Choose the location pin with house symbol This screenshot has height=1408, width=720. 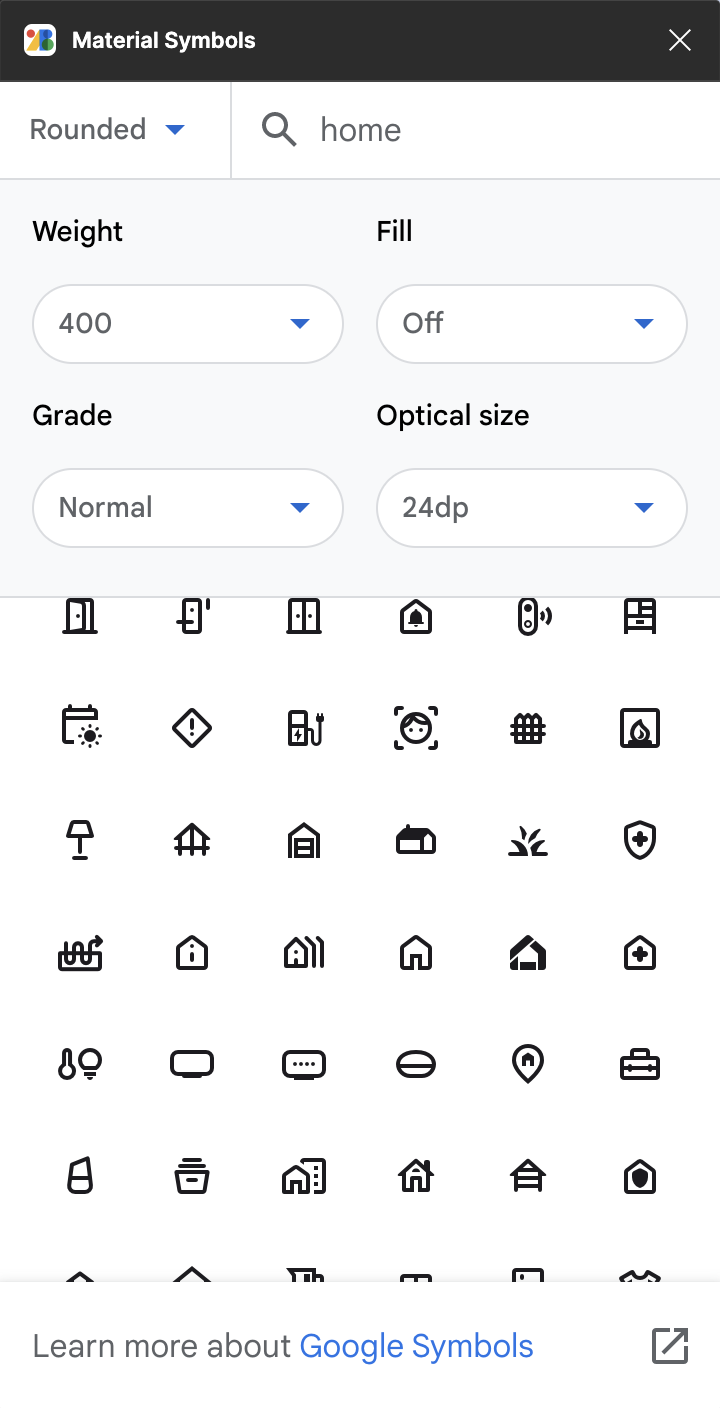[x=528, y=1065]
